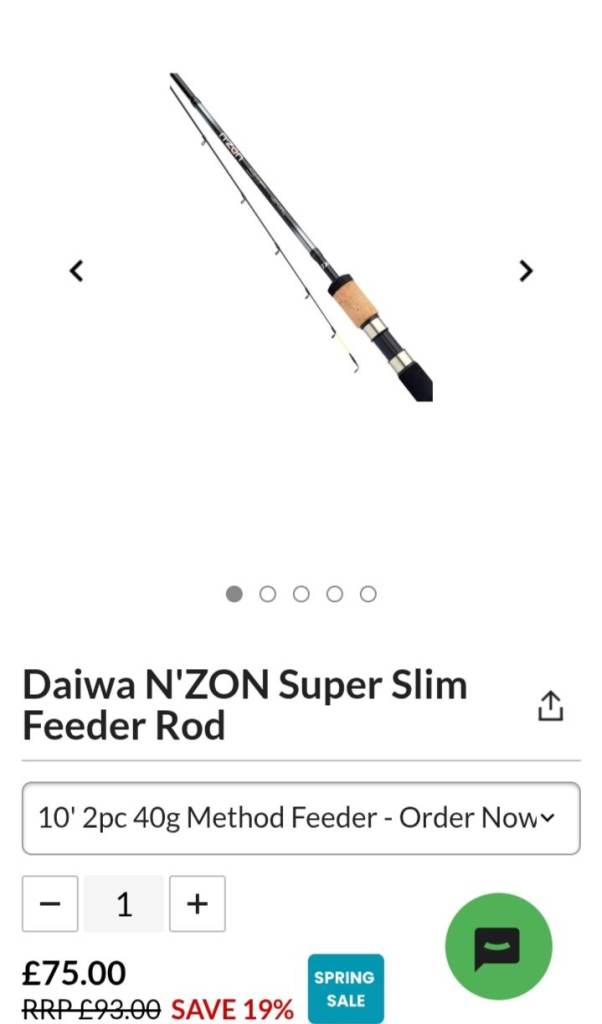
Task: Decrease quantity with the minus button
Action: click(x=50, y=904)
